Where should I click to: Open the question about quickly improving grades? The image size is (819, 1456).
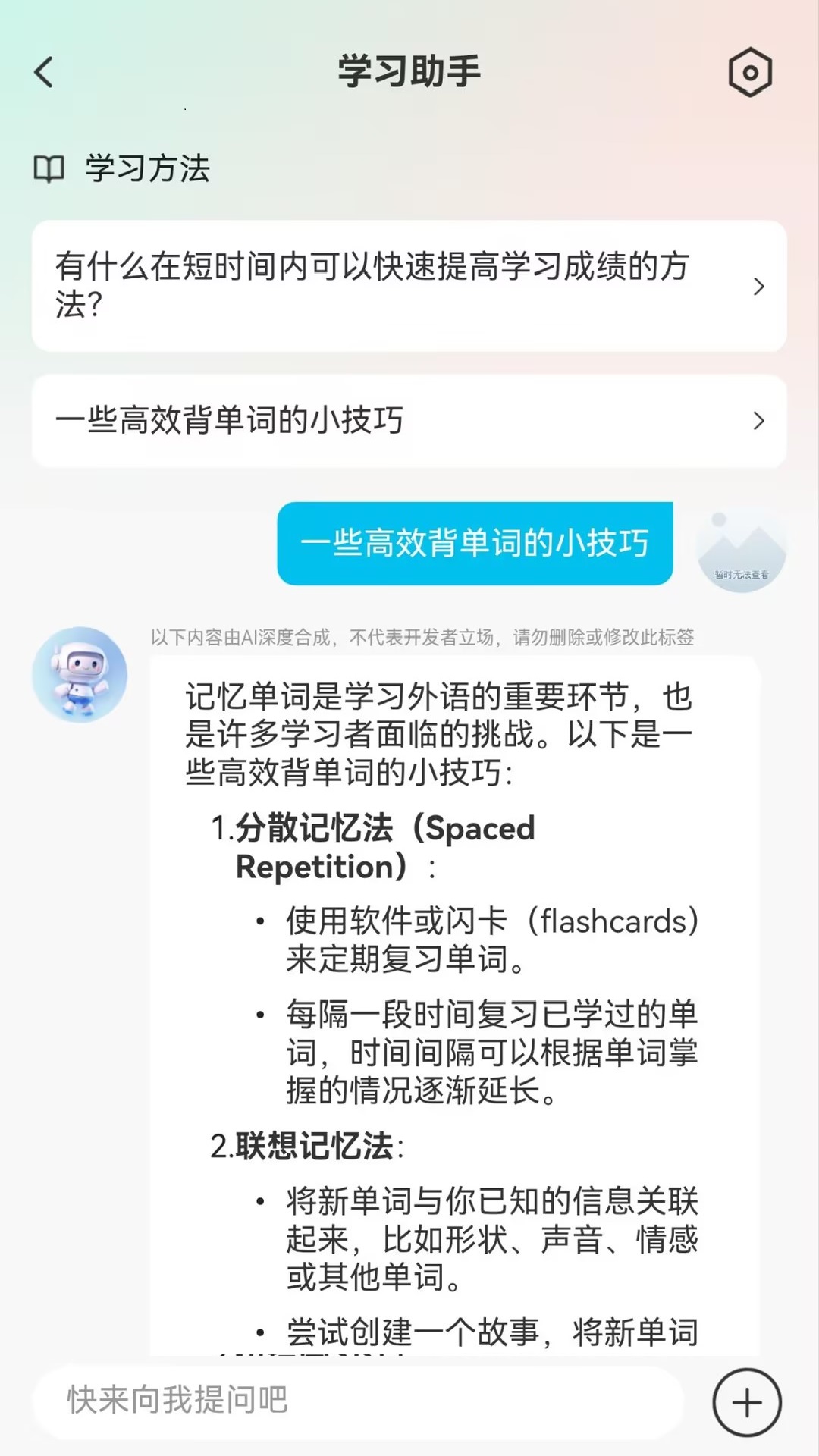(x=409, y=286)
